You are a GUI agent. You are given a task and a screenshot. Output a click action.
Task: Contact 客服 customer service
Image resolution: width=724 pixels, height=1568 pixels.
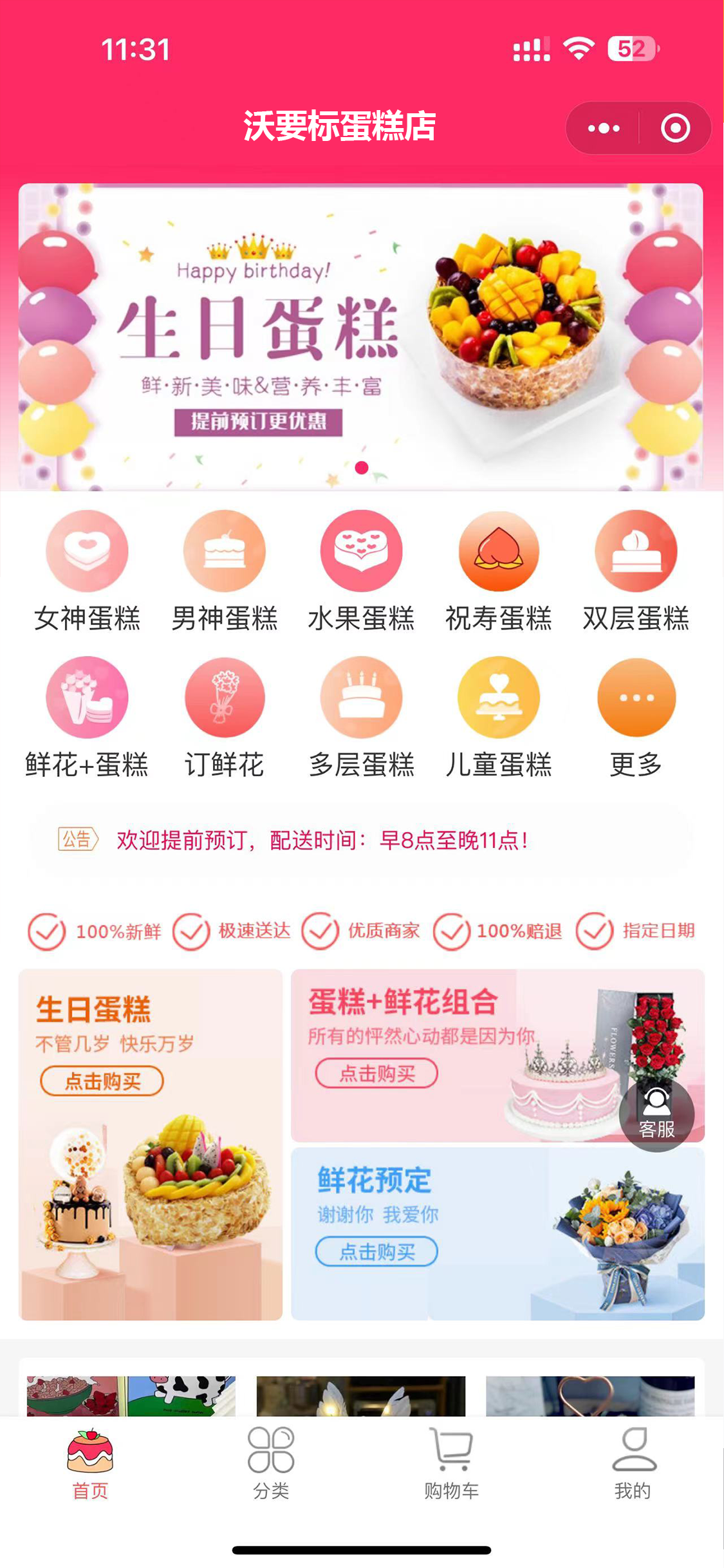coord(656,1114)
